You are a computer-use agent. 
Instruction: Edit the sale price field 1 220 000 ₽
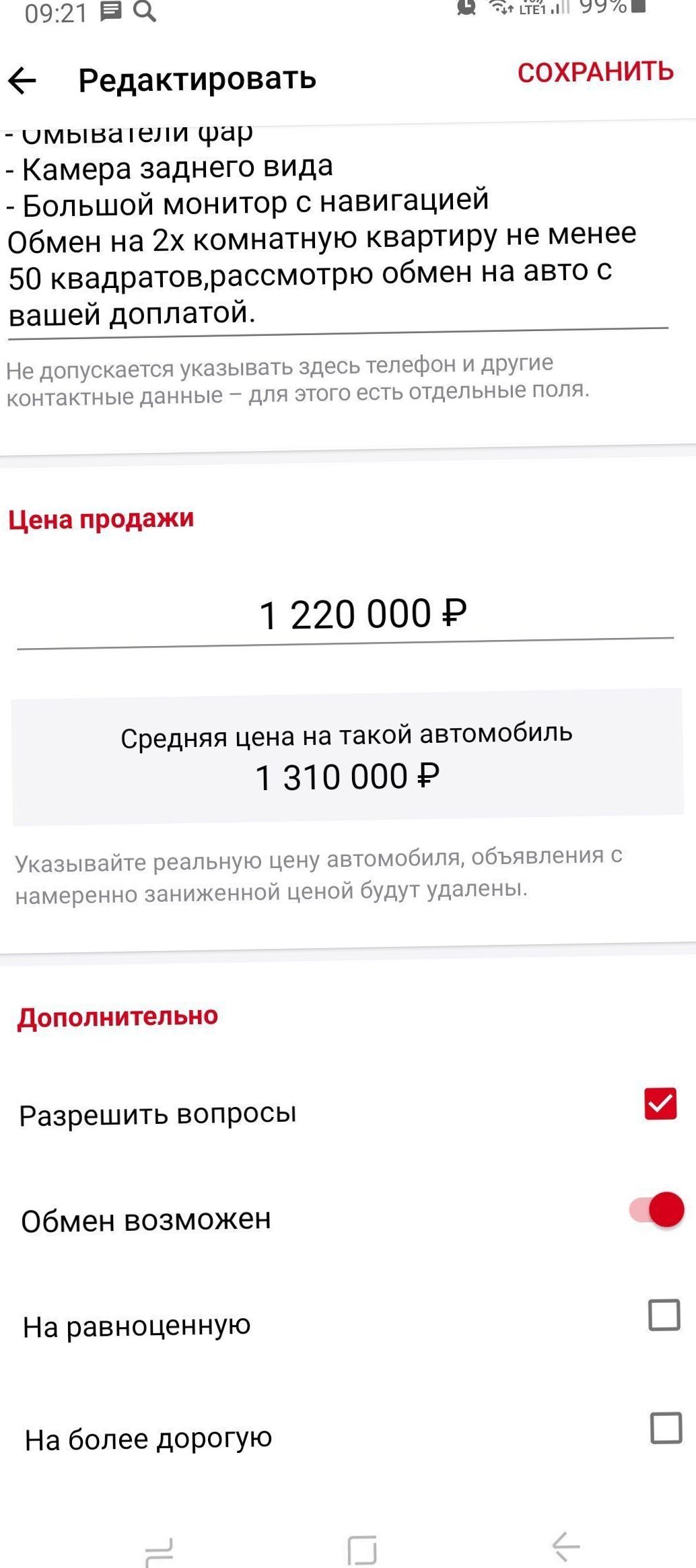coord(345,614)
